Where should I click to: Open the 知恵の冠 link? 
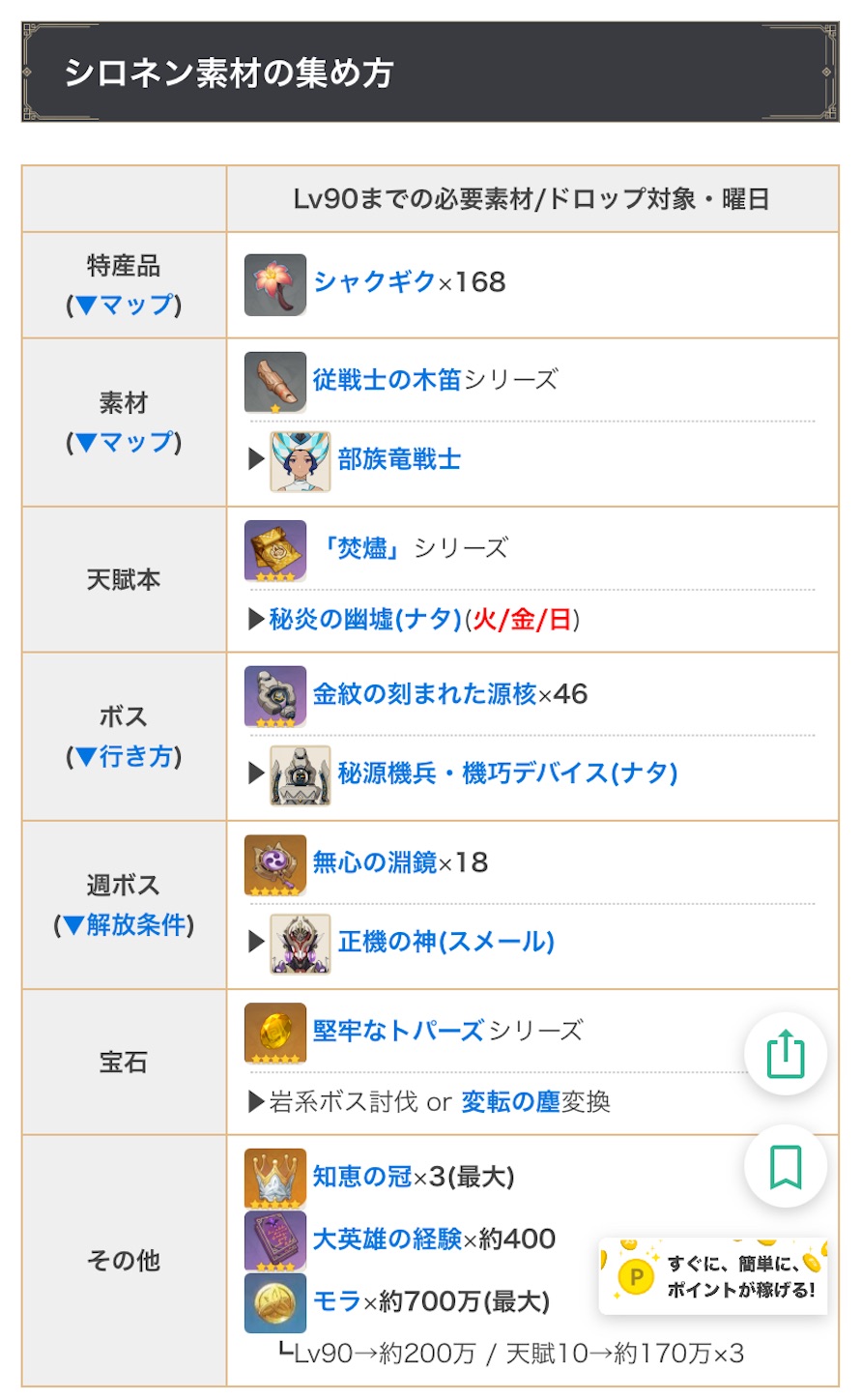tap(362, 1177)
